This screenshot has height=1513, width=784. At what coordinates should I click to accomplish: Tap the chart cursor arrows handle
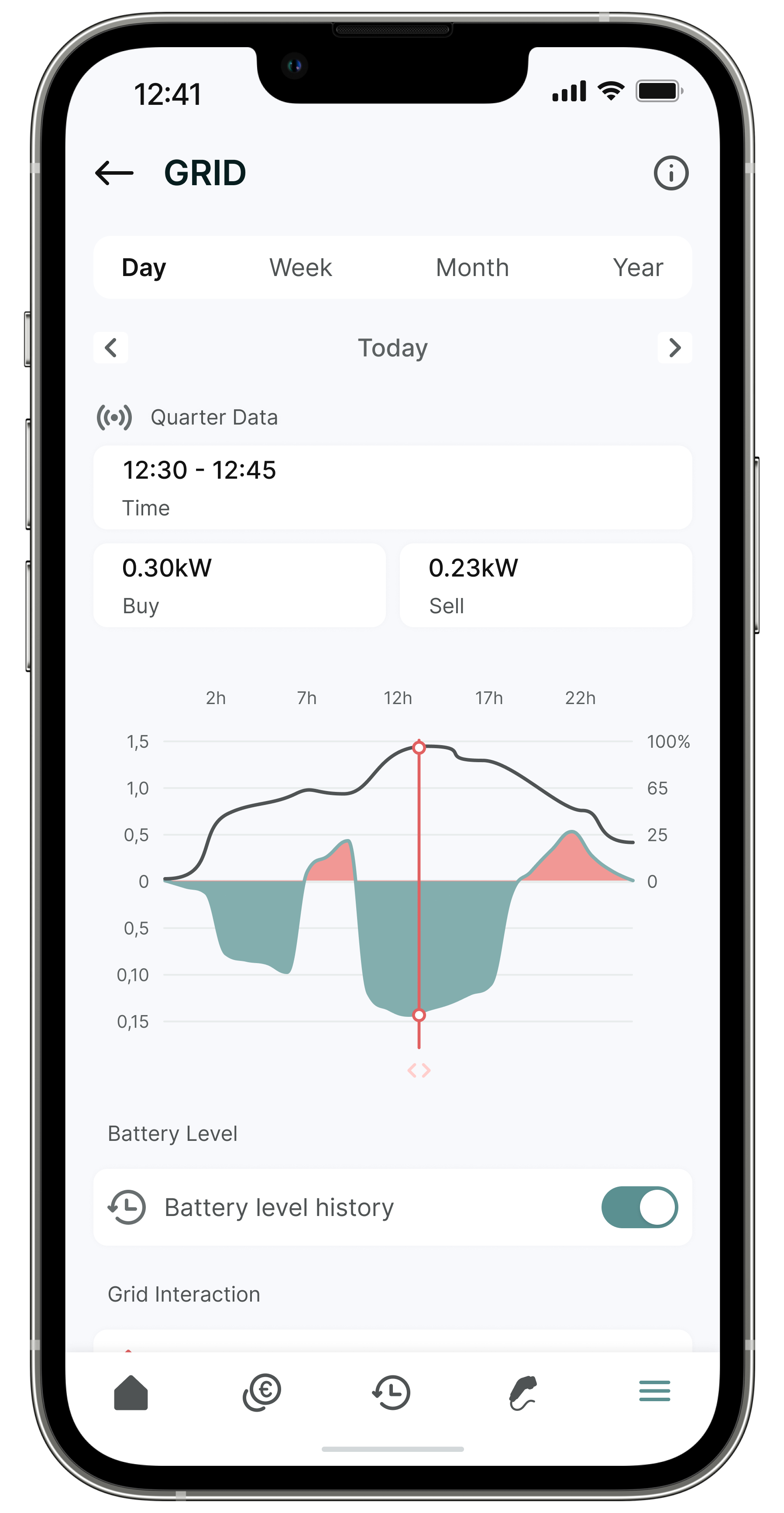point(419,1070)
